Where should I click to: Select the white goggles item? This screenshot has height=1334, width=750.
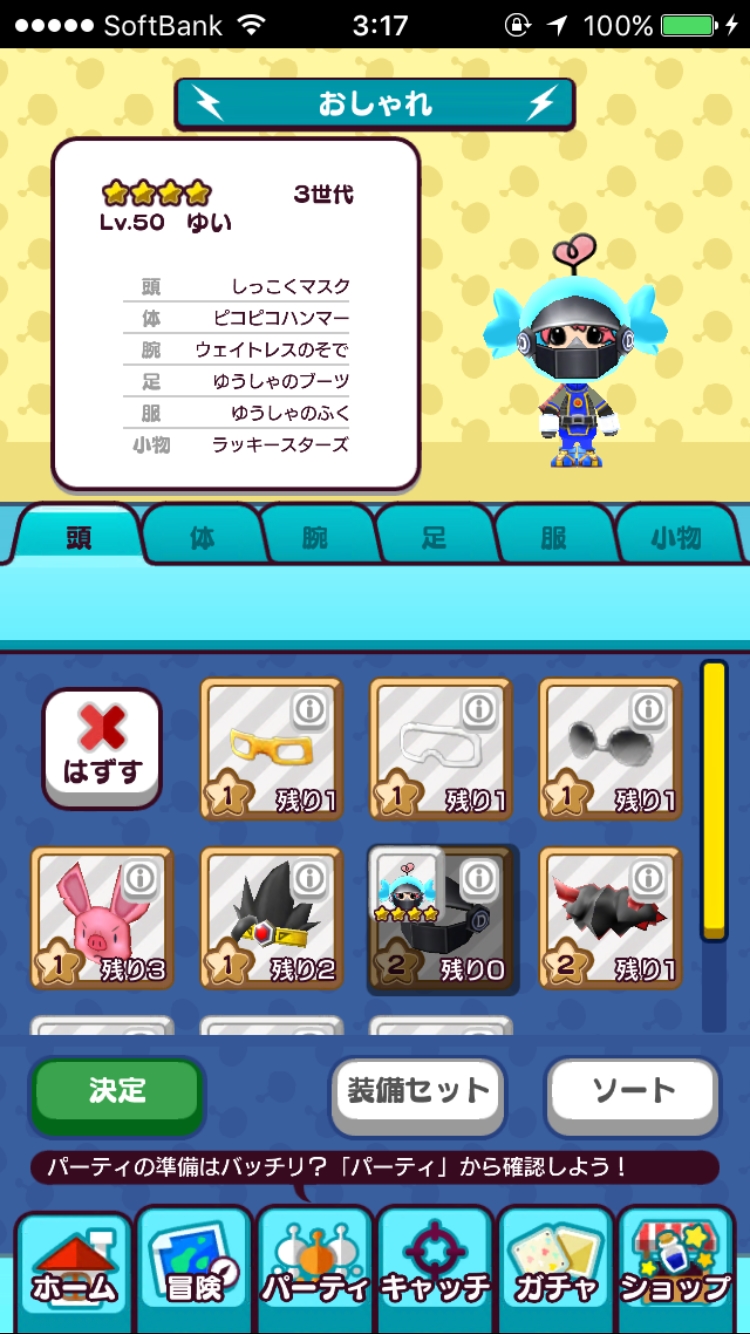pyautogui.click(x=441, y=750)
